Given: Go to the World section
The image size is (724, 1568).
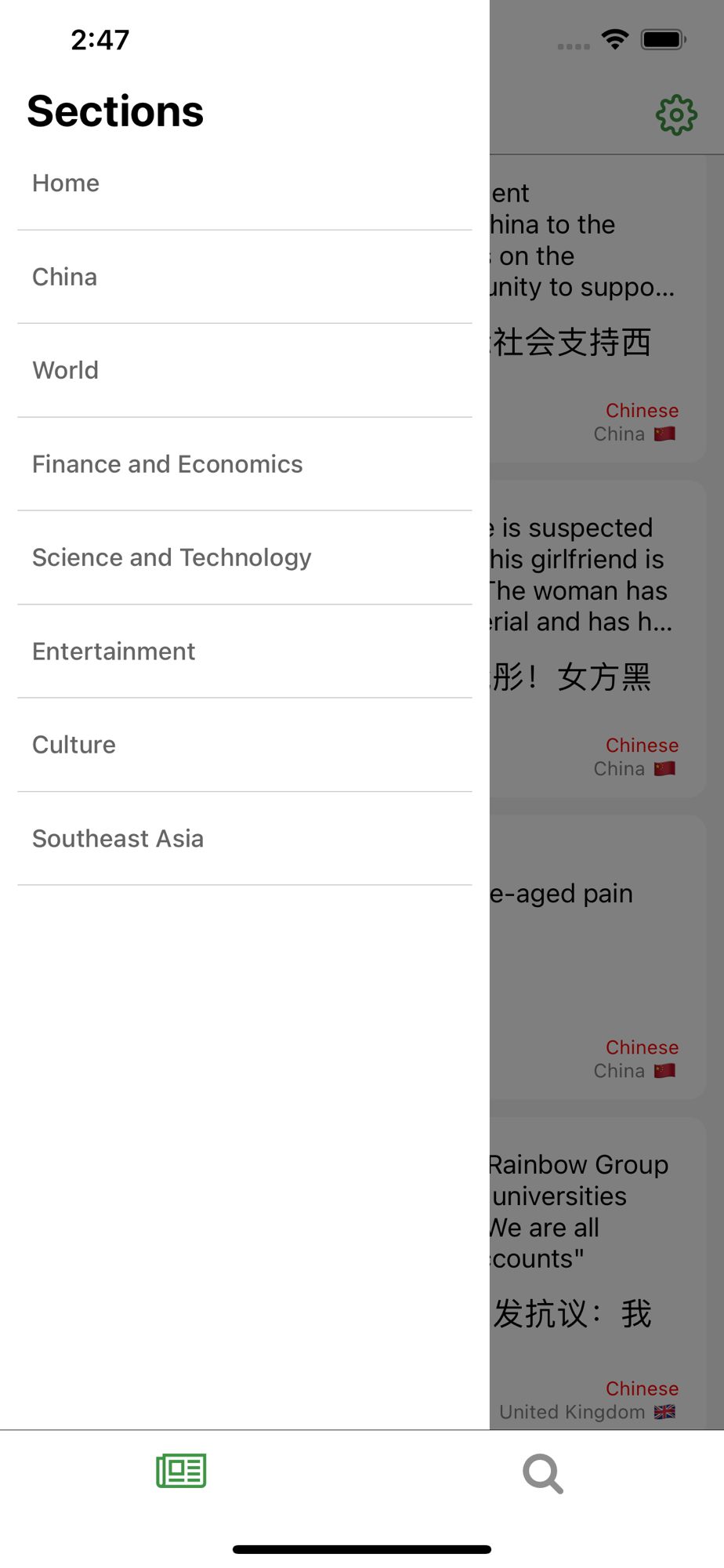Looking at the screenshot, I should pos(244,370).
